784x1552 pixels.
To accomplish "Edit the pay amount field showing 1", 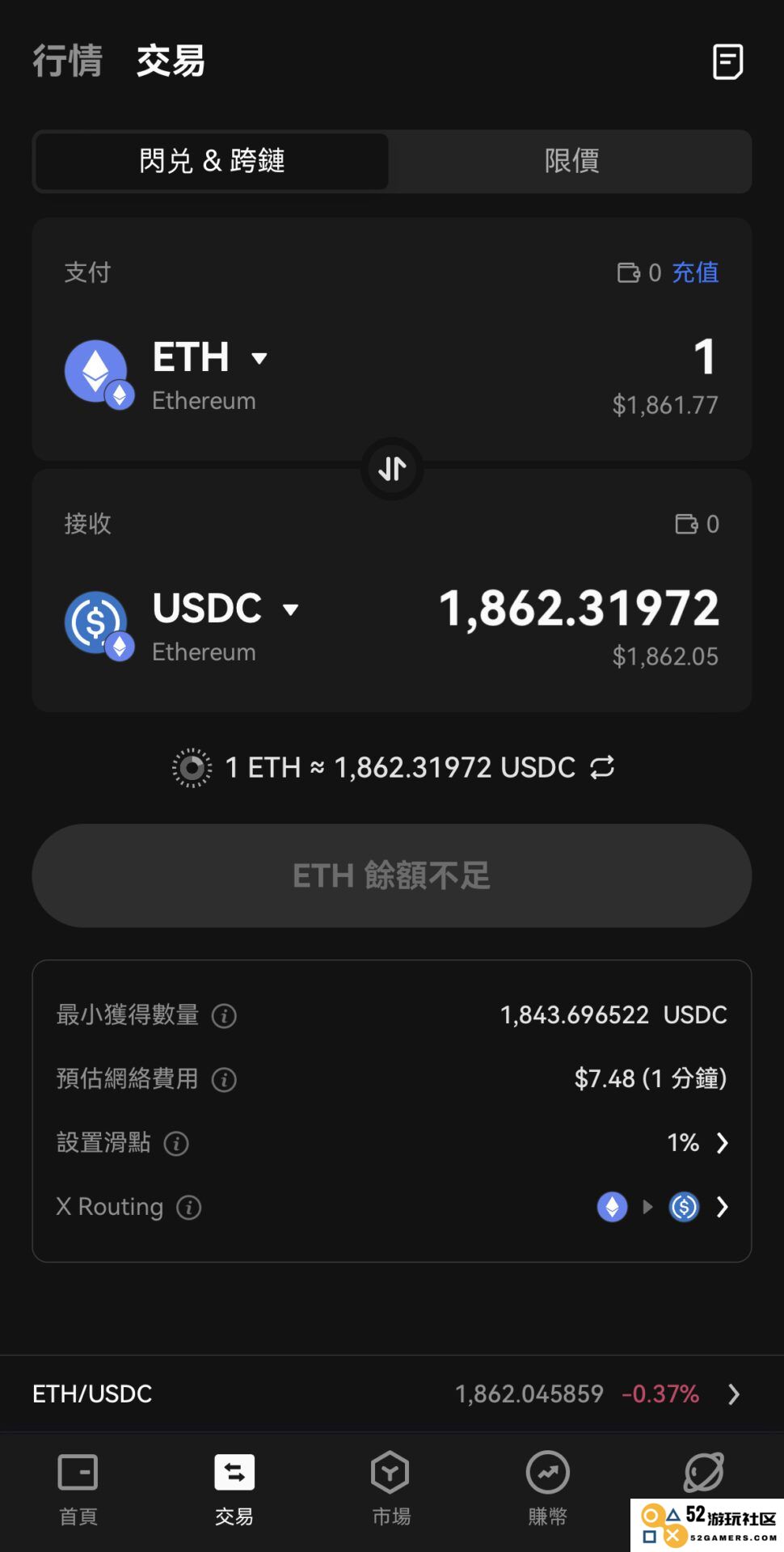I will (x=705, y=357).
